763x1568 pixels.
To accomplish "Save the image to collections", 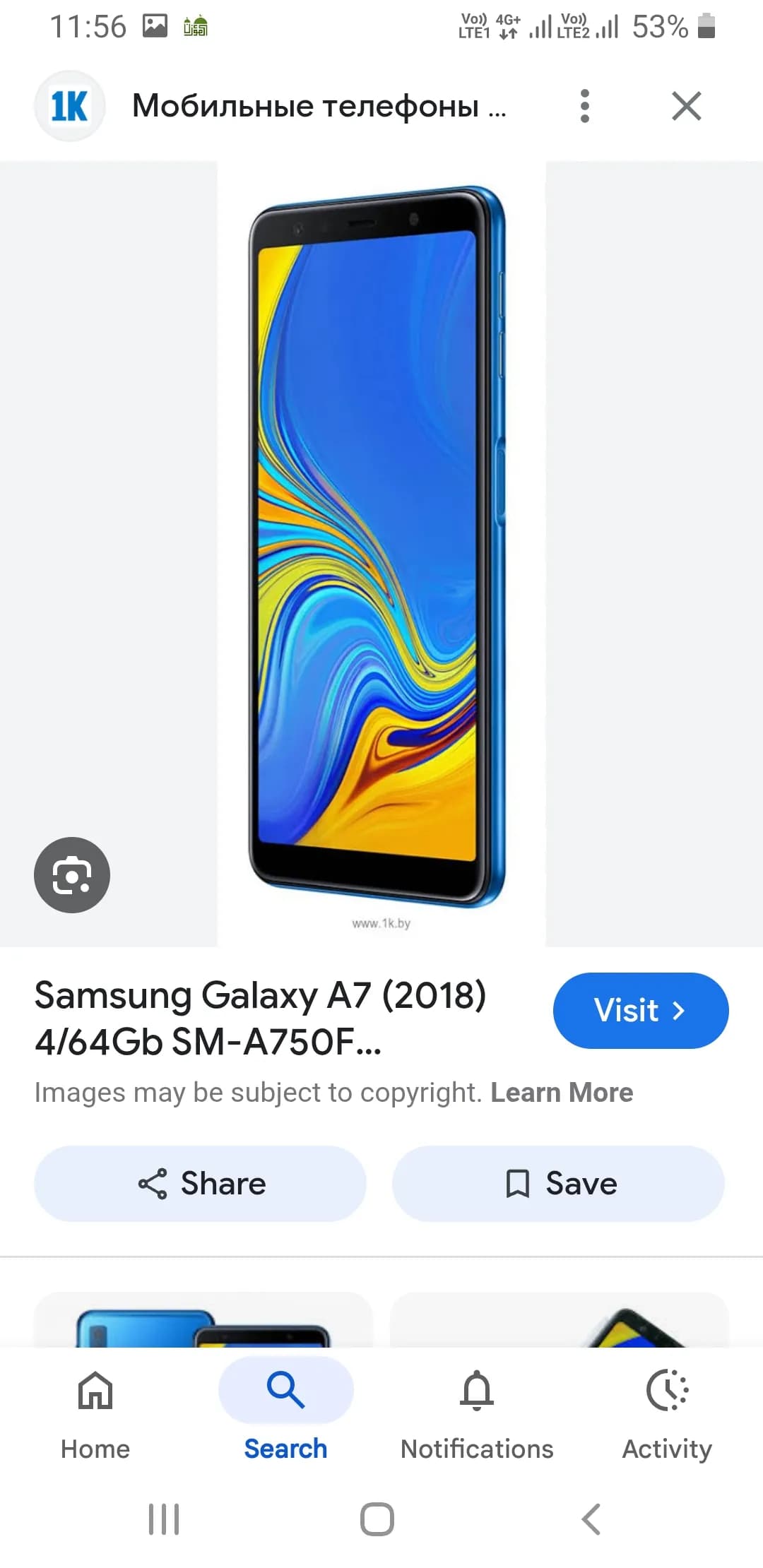I will [x=558, y=1183].
